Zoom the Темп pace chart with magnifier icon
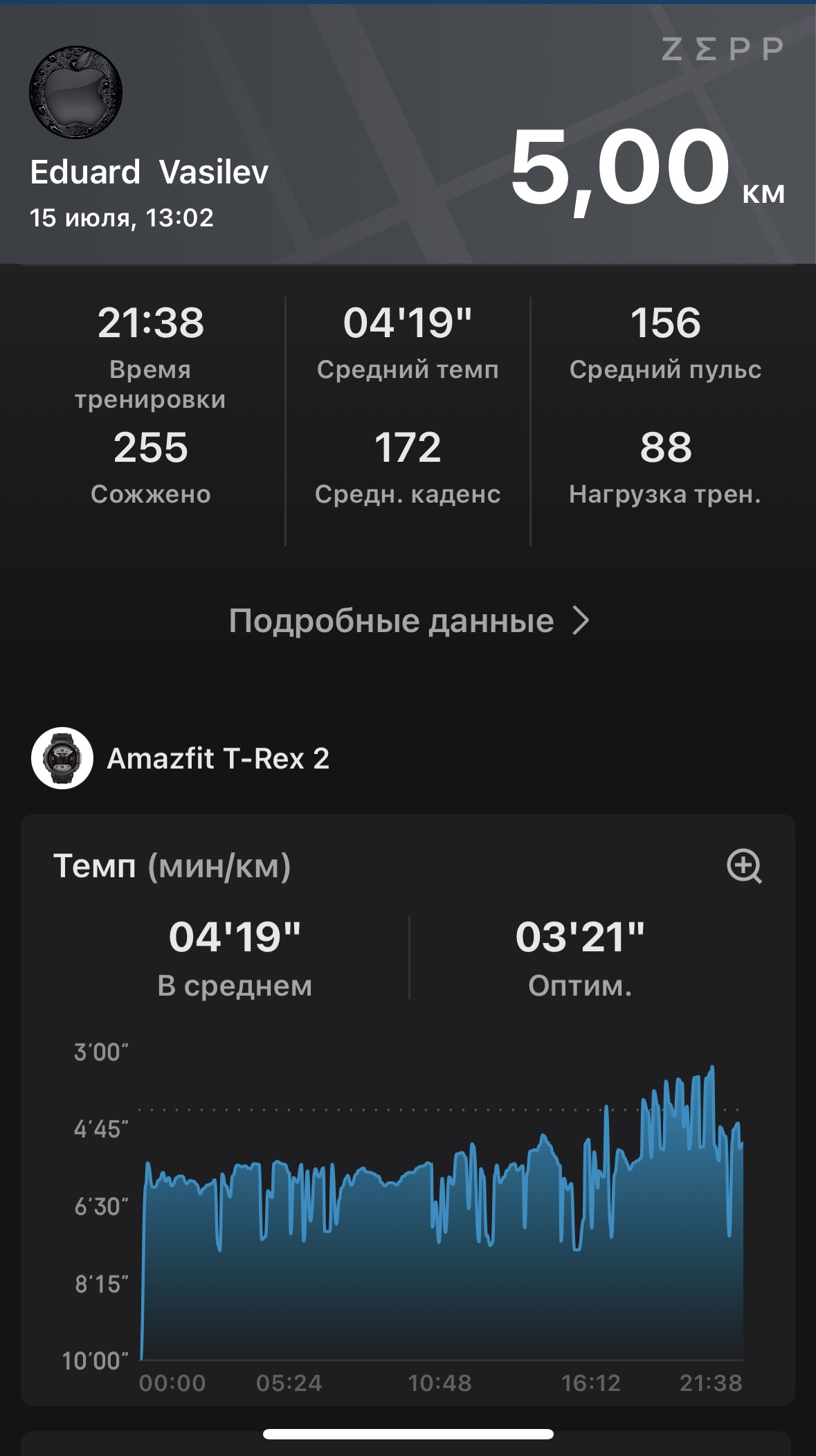The height and width of the screenshot is (1456, 816). tap(744, 866)
